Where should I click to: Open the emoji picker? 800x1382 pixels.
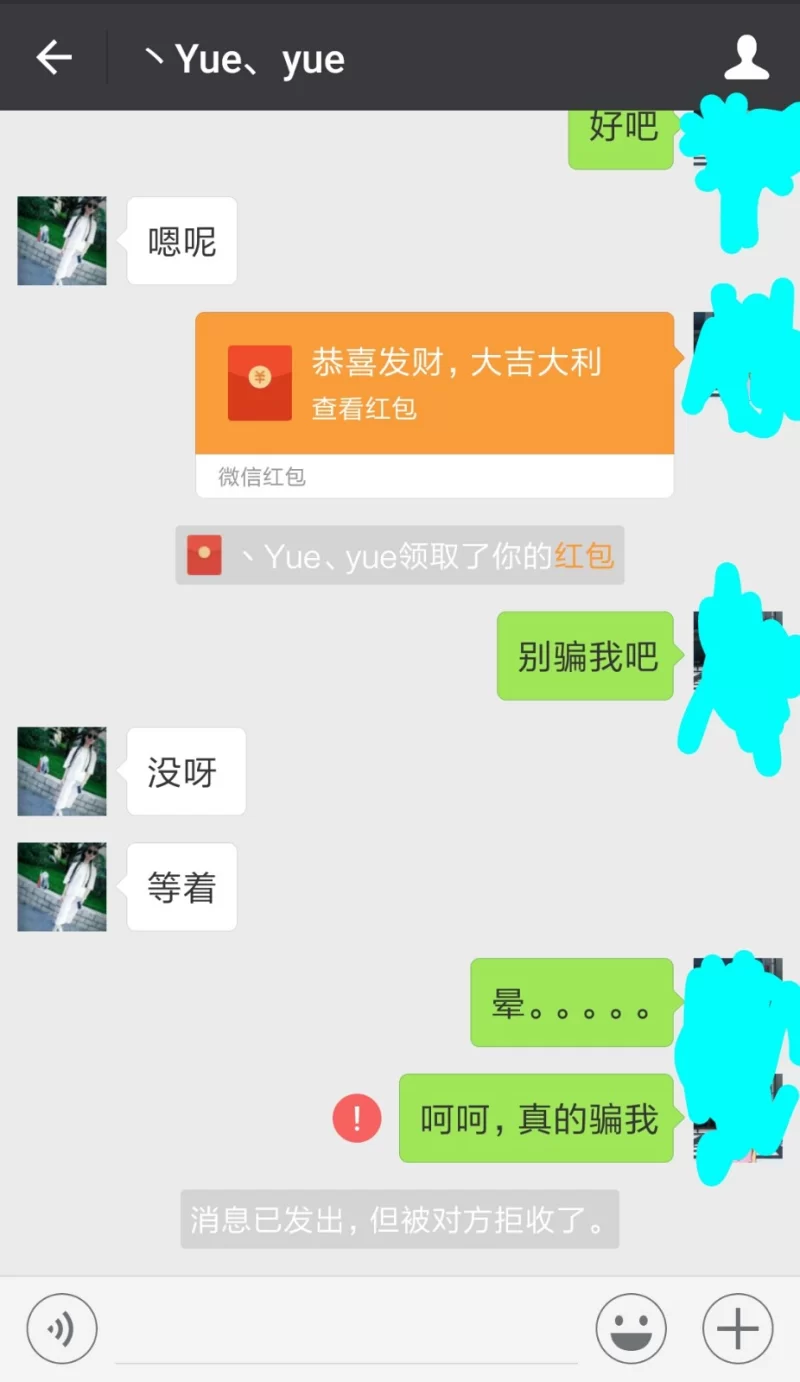631,1329
